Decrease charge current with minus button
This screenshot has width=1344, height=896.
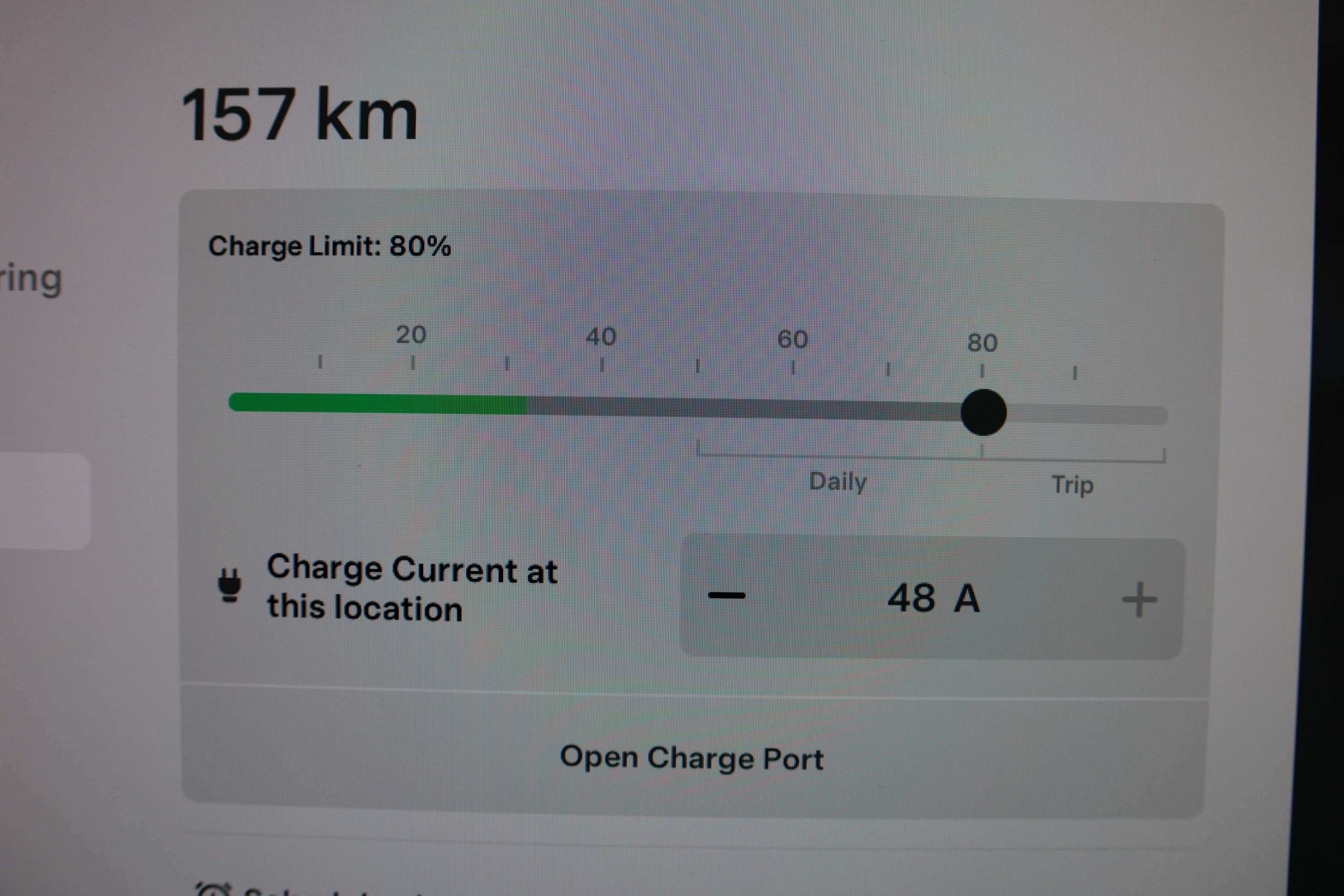coord(726,595)
